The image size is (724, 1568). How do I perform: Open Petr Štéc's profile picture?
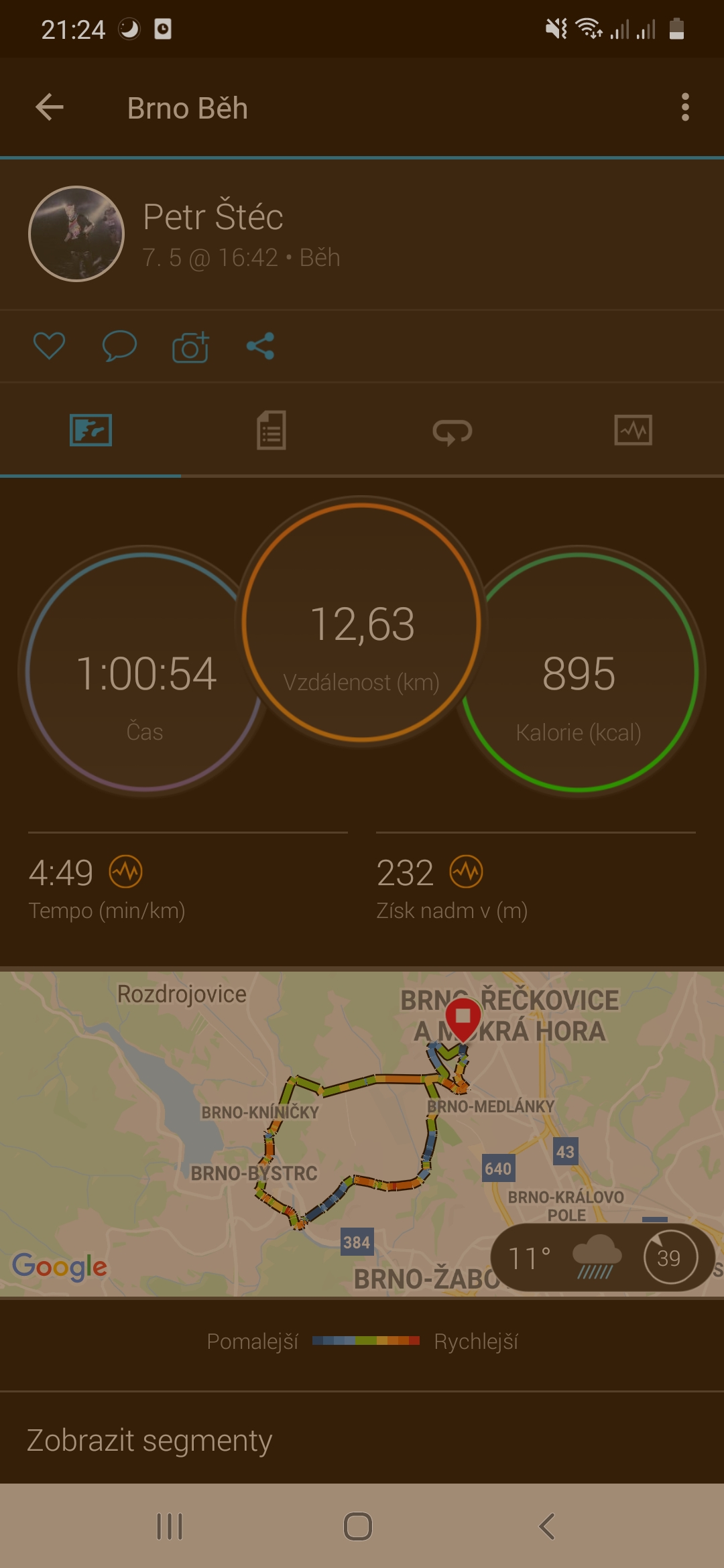click(x=76, y=234)
